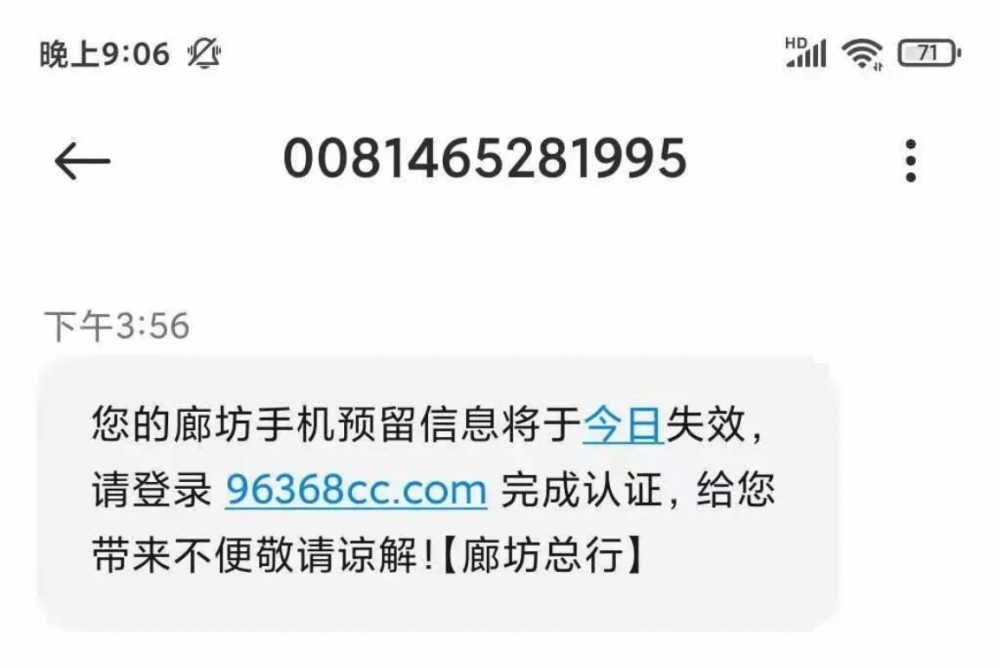The height and width of the screenshot is (668, 1000).
Task: Go back using the arrow icon
Action: point(82,161)
